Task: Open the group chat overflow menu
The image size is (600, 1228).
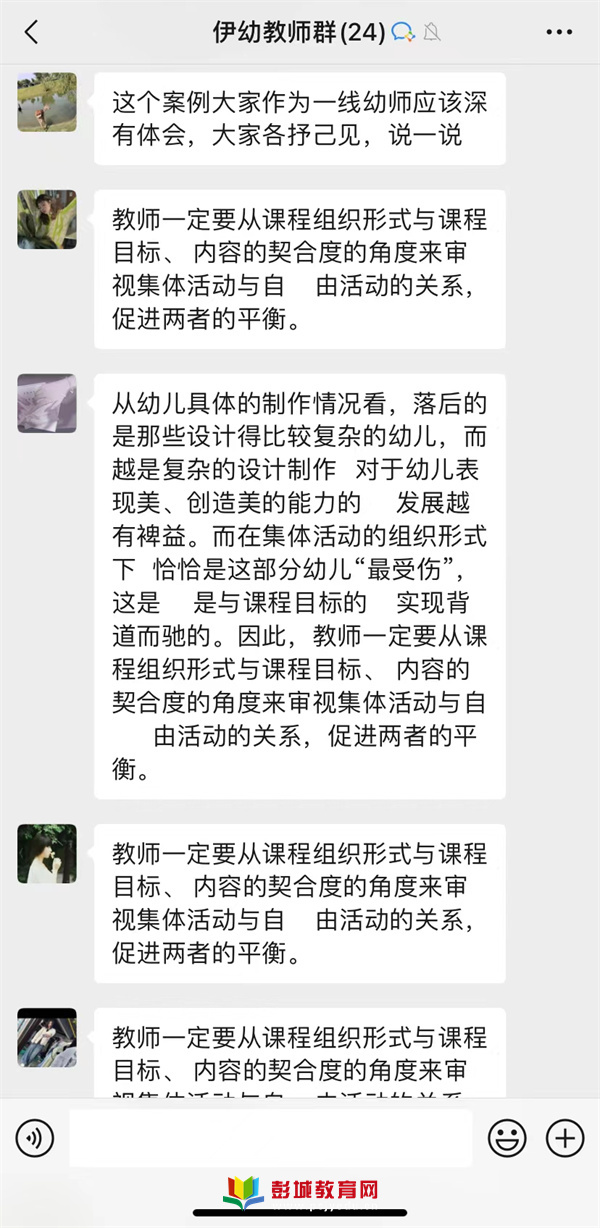Action: [559, 32]
